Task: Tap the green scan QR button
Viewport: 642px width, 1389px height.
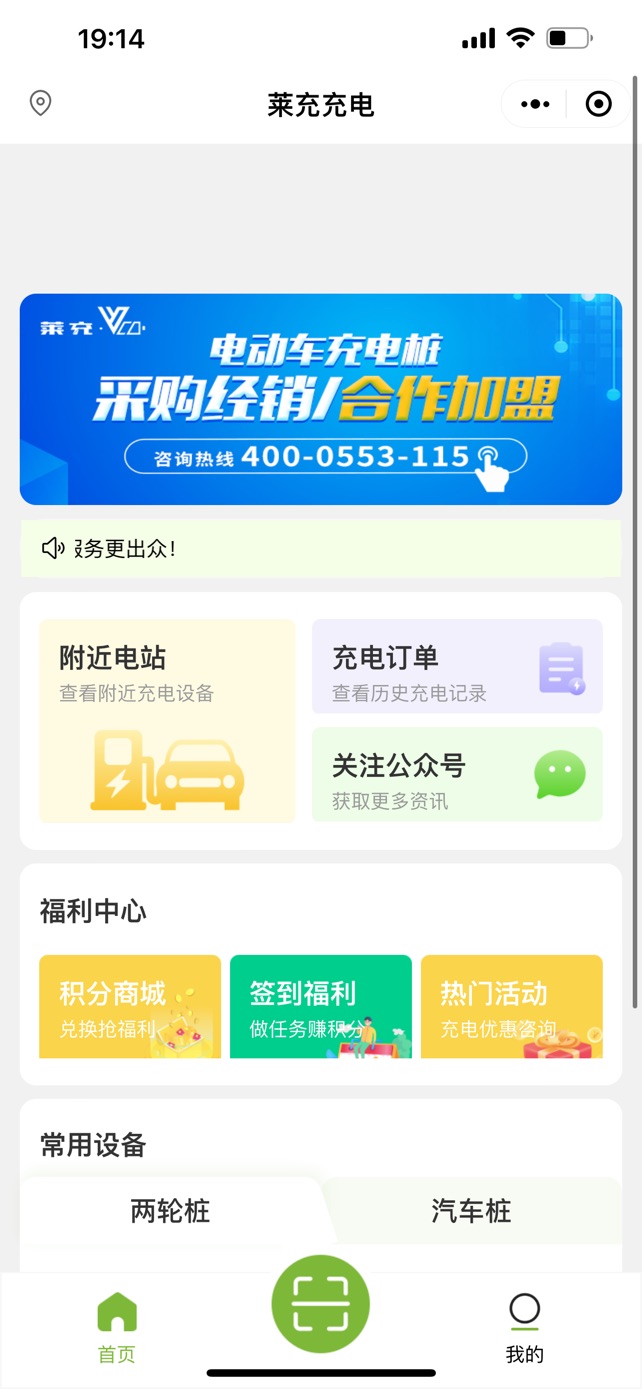Action: (x=321, y=1304)
